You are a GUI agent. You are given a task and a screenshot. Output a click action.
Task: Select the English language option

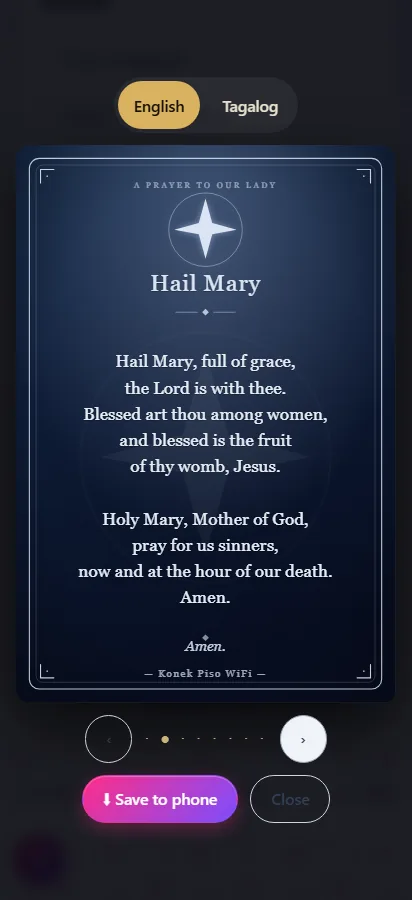tap(159, 106)
